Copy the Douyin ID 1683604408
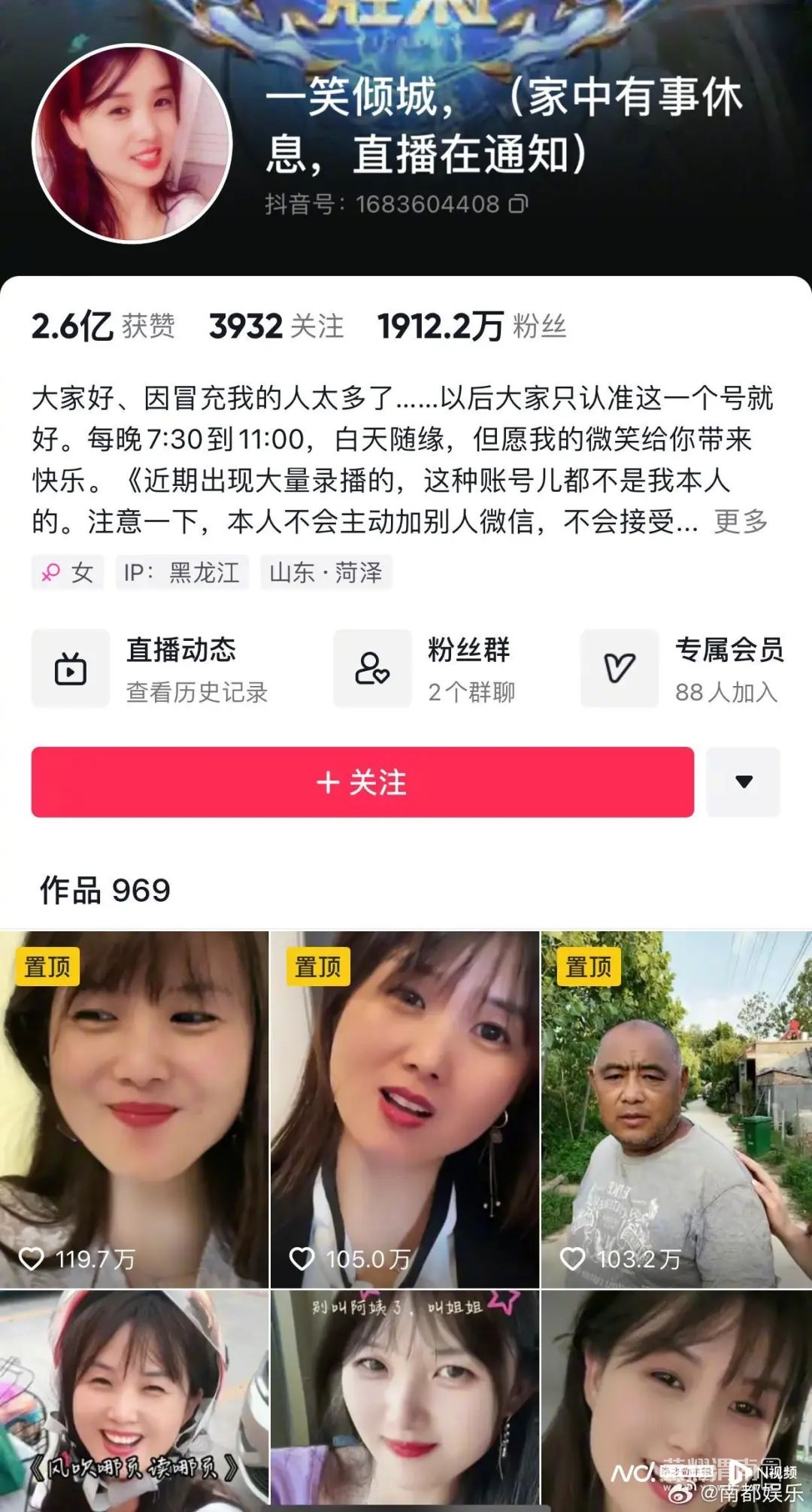The height and width of the screenshot is (1512, 812). point(519,204)
